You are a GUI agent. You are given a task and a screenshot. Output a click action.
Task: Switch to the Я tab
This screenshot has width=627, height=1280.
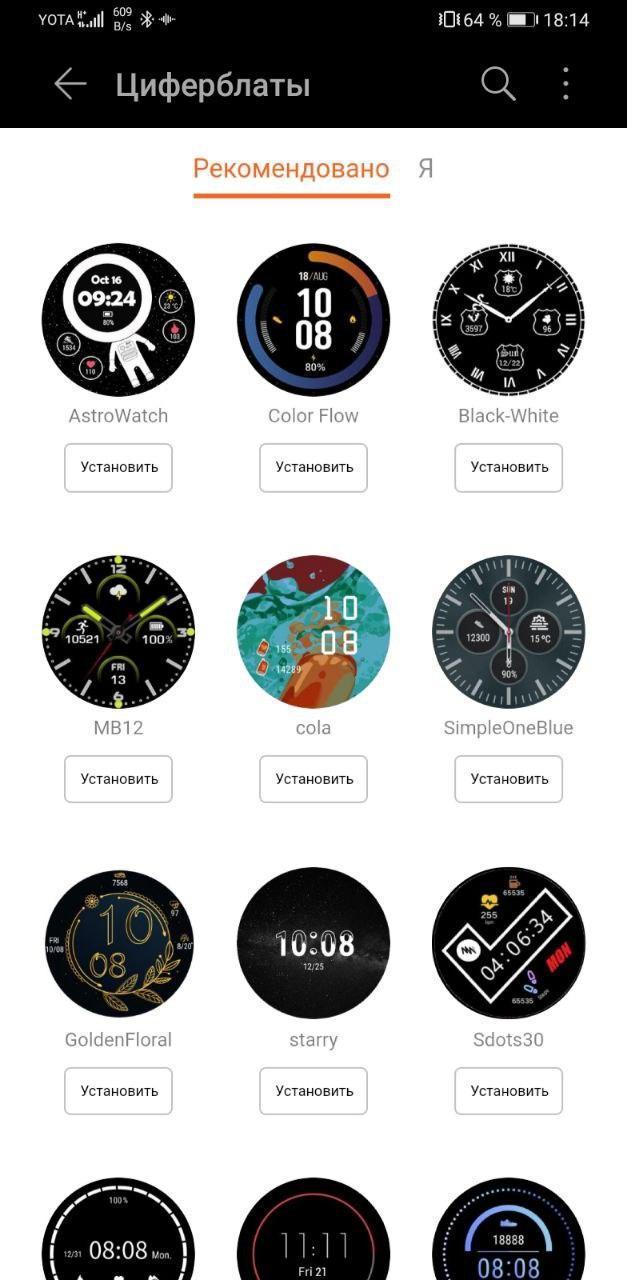[x=426, y=168]
